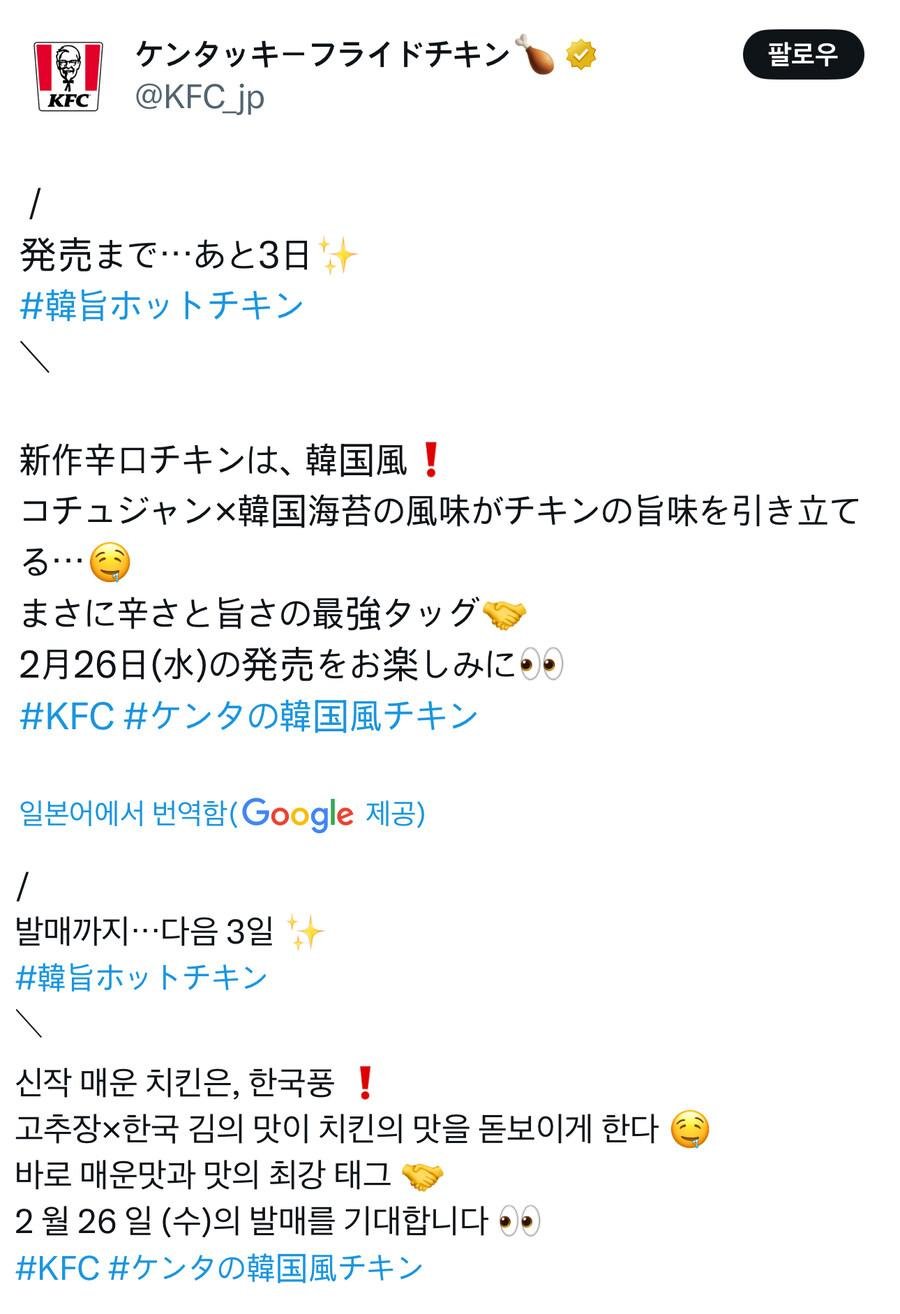Open #韓旨ホットチキン hashtag in the translated text
This screenshot has height=1314, width=900.
142,977
